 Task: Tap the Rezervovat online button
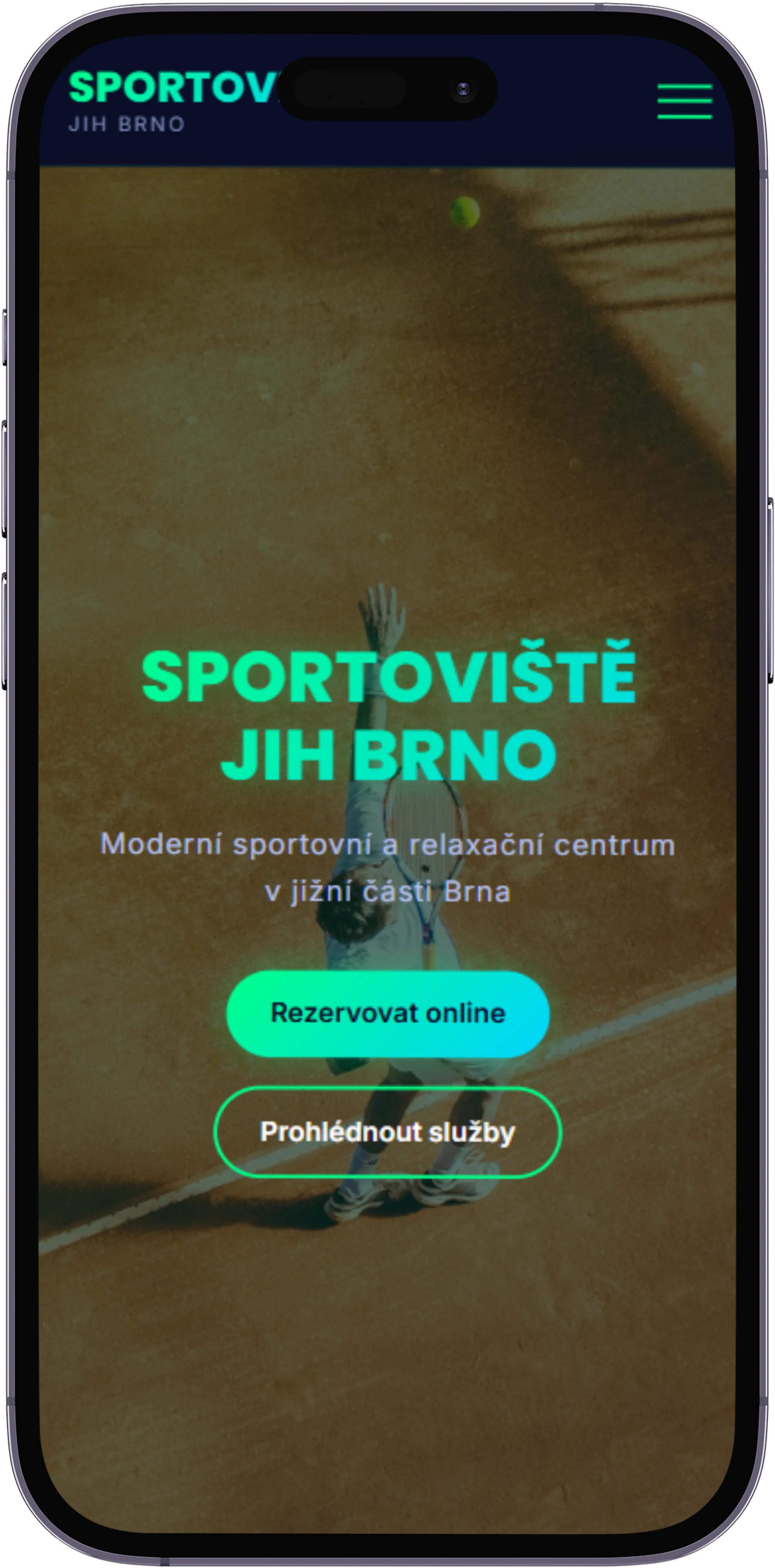click(388, 1013)
